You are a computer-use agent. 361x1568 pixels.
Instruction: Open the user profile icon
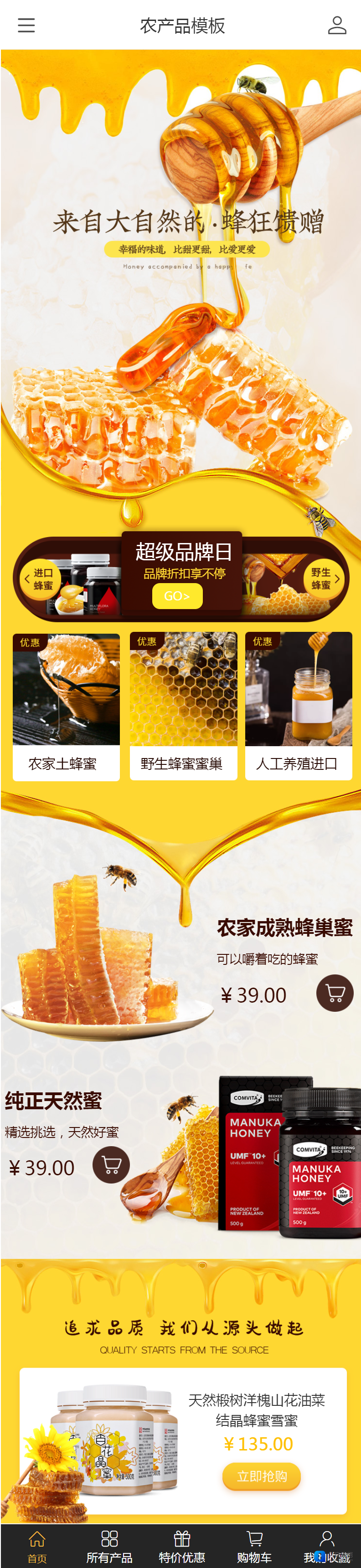337,25
